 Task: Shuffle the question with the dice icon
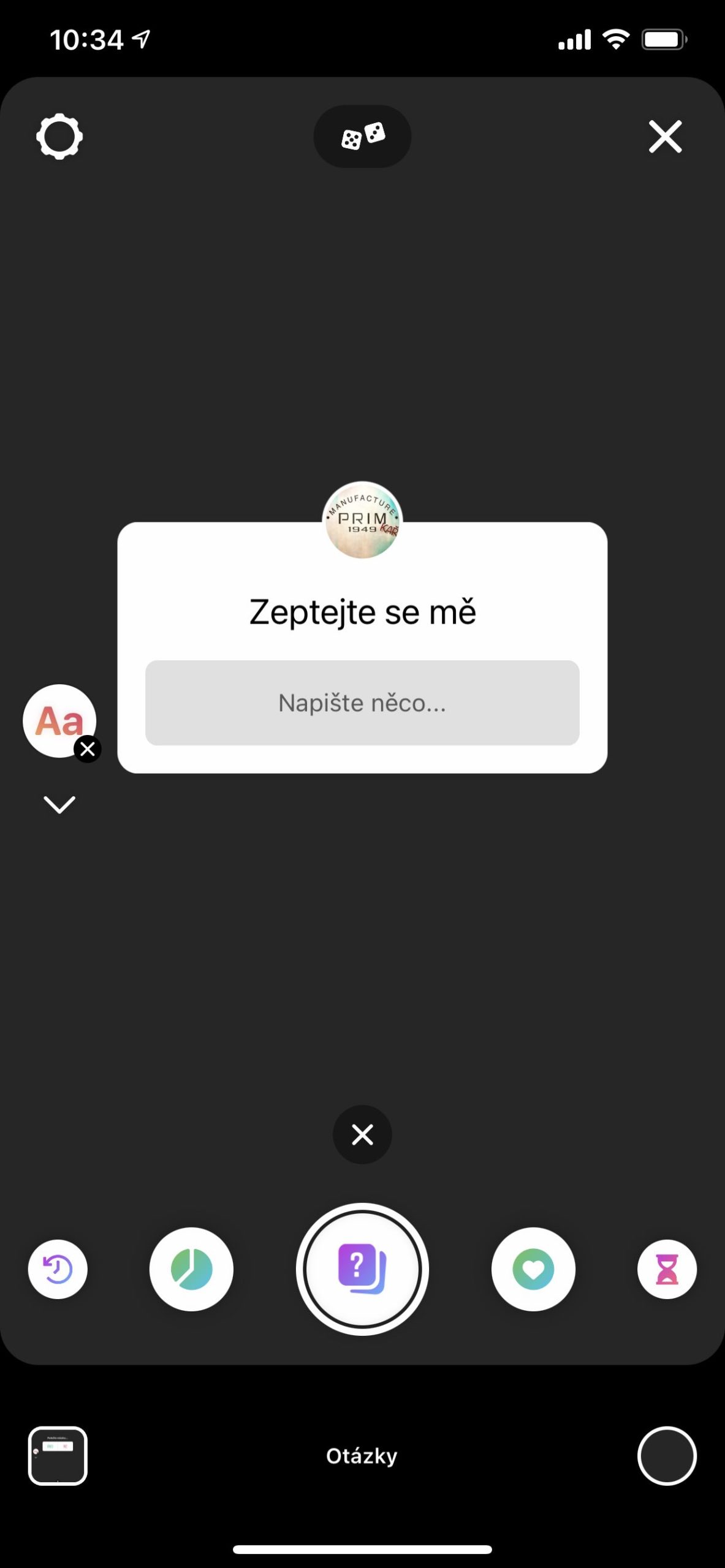[362, 137]
